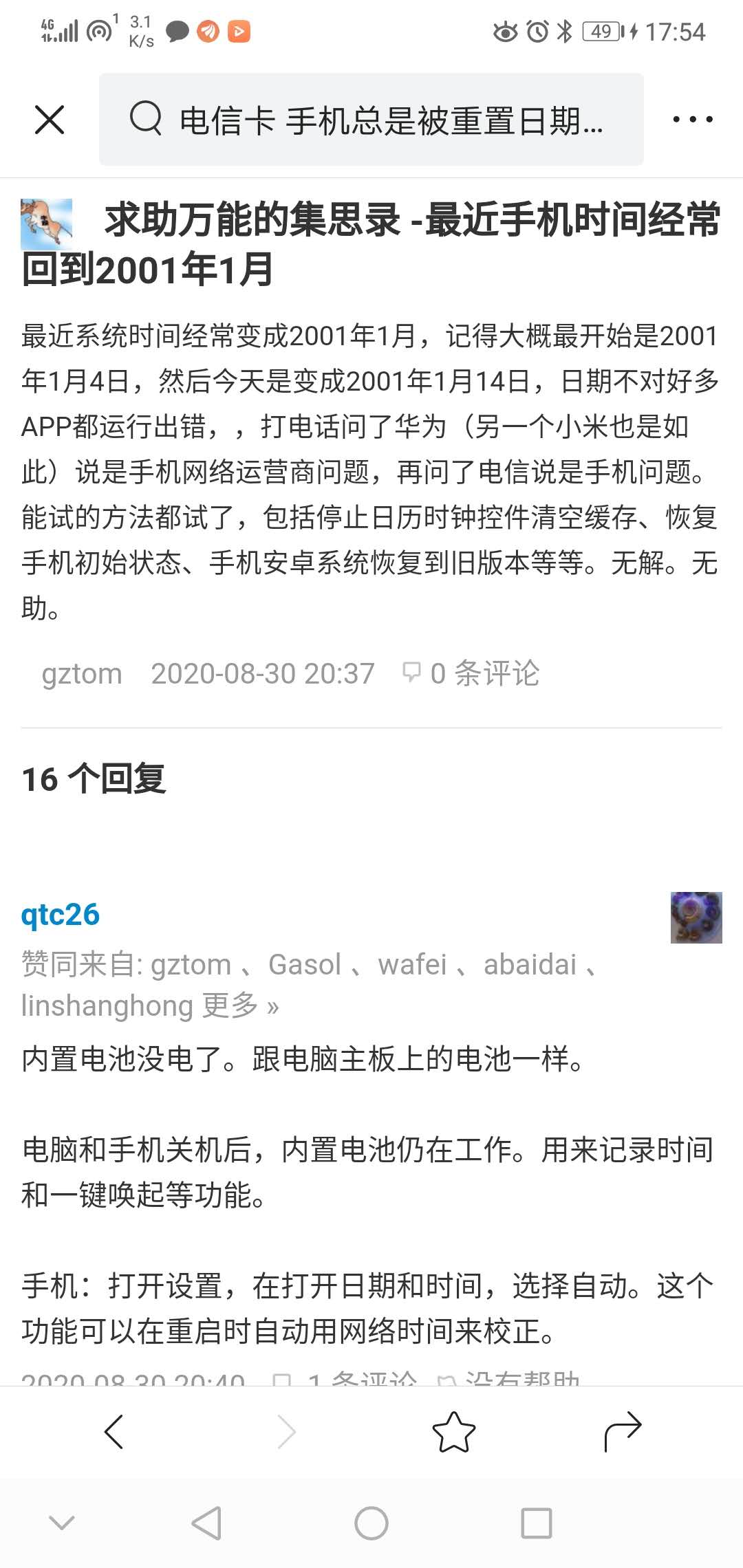Tap the eye protection icon in status bar
The width and height of the screenshot is (743, 1568).
coord(505,30)
